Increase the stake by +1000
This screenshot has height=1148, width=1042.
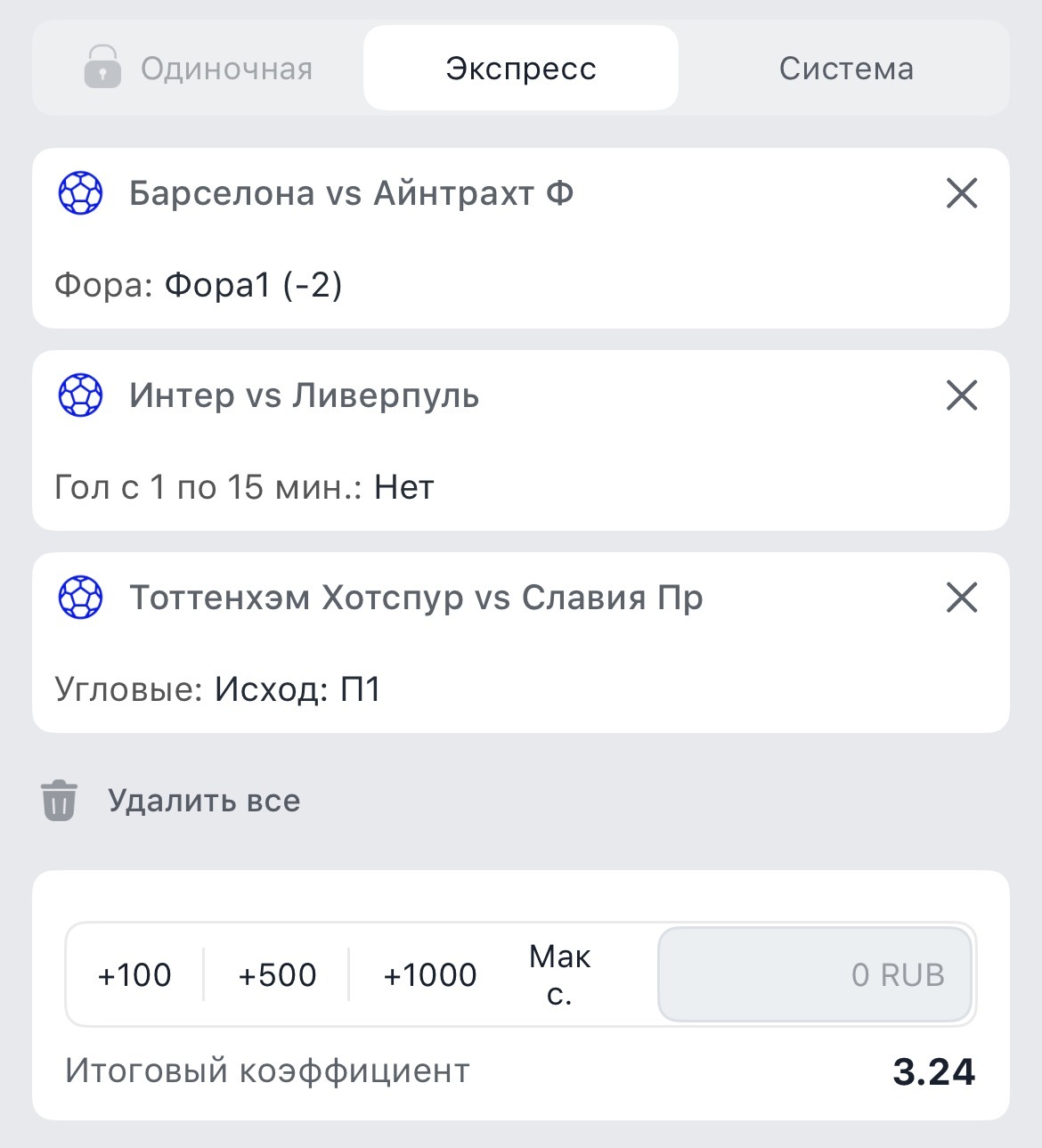tap(430, 975)
